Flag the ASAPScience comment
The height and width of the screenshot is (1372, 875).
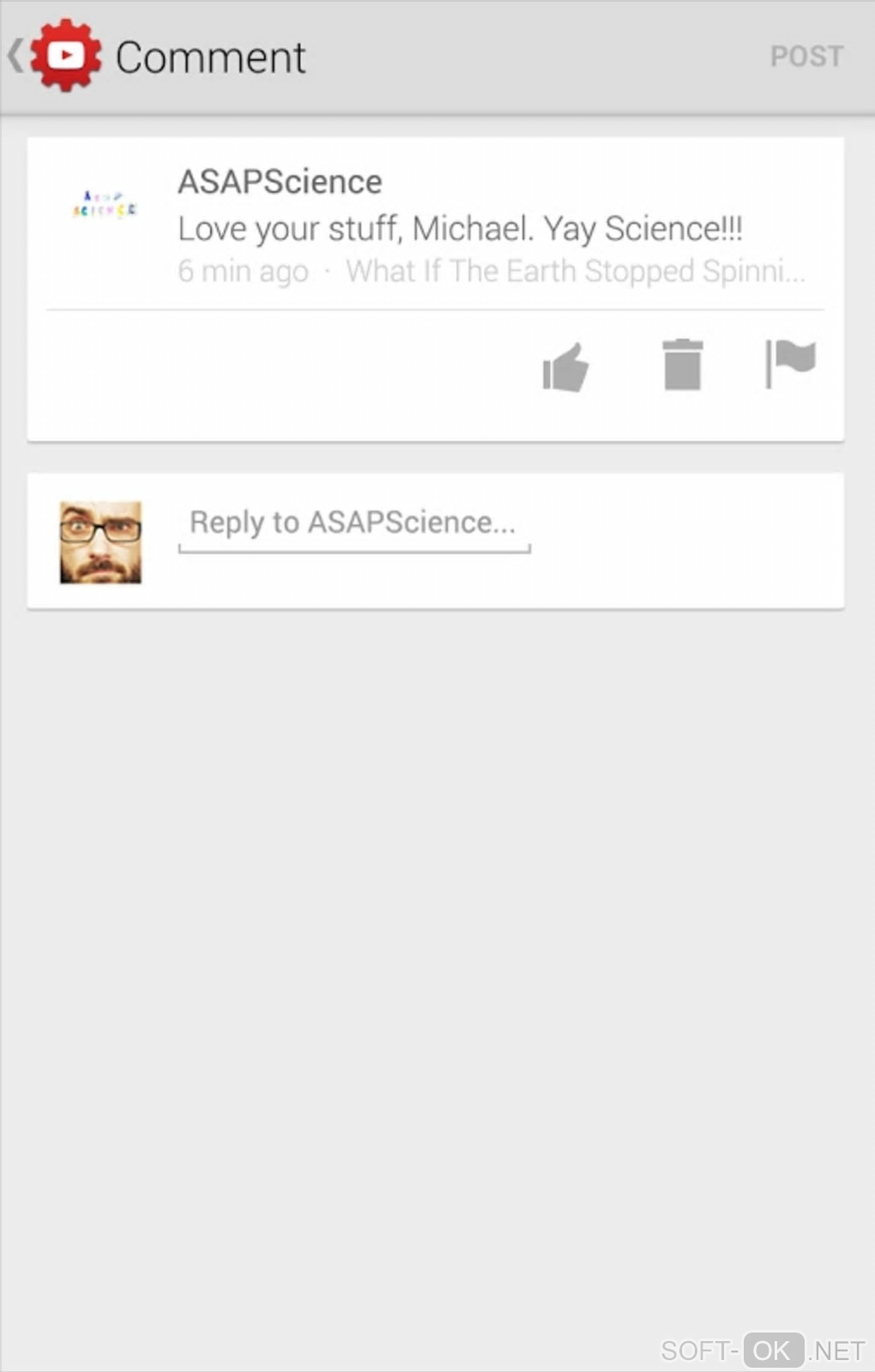tap(789, 364)
